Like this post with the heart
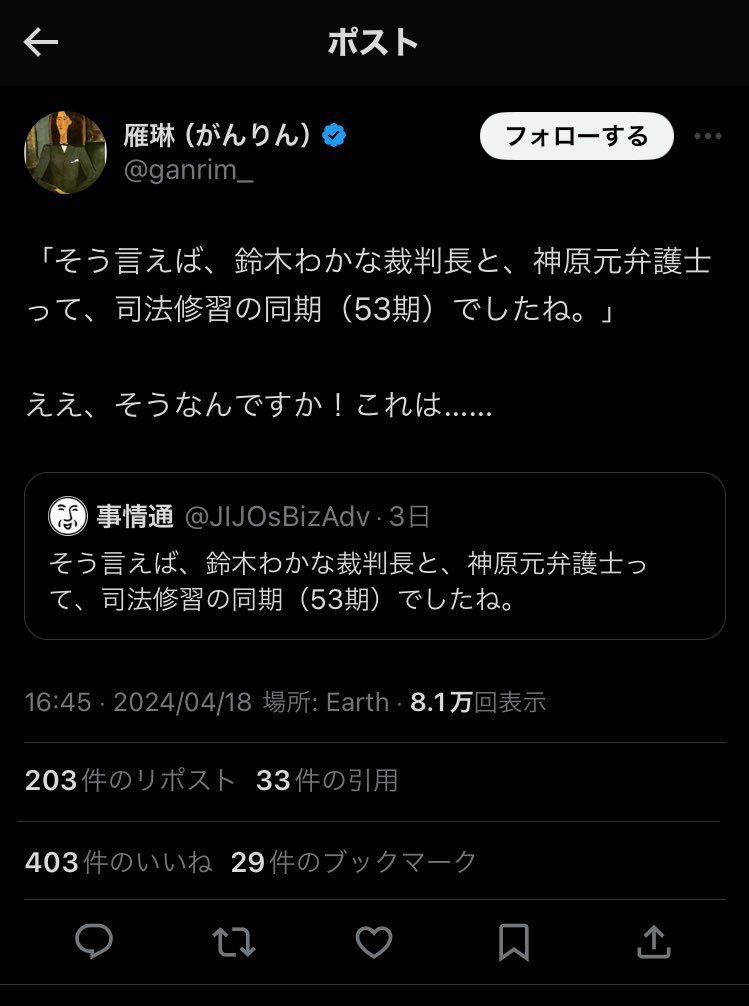This screenshot has height=1006, width=749. pyautogui.click(x=373, y=942)
